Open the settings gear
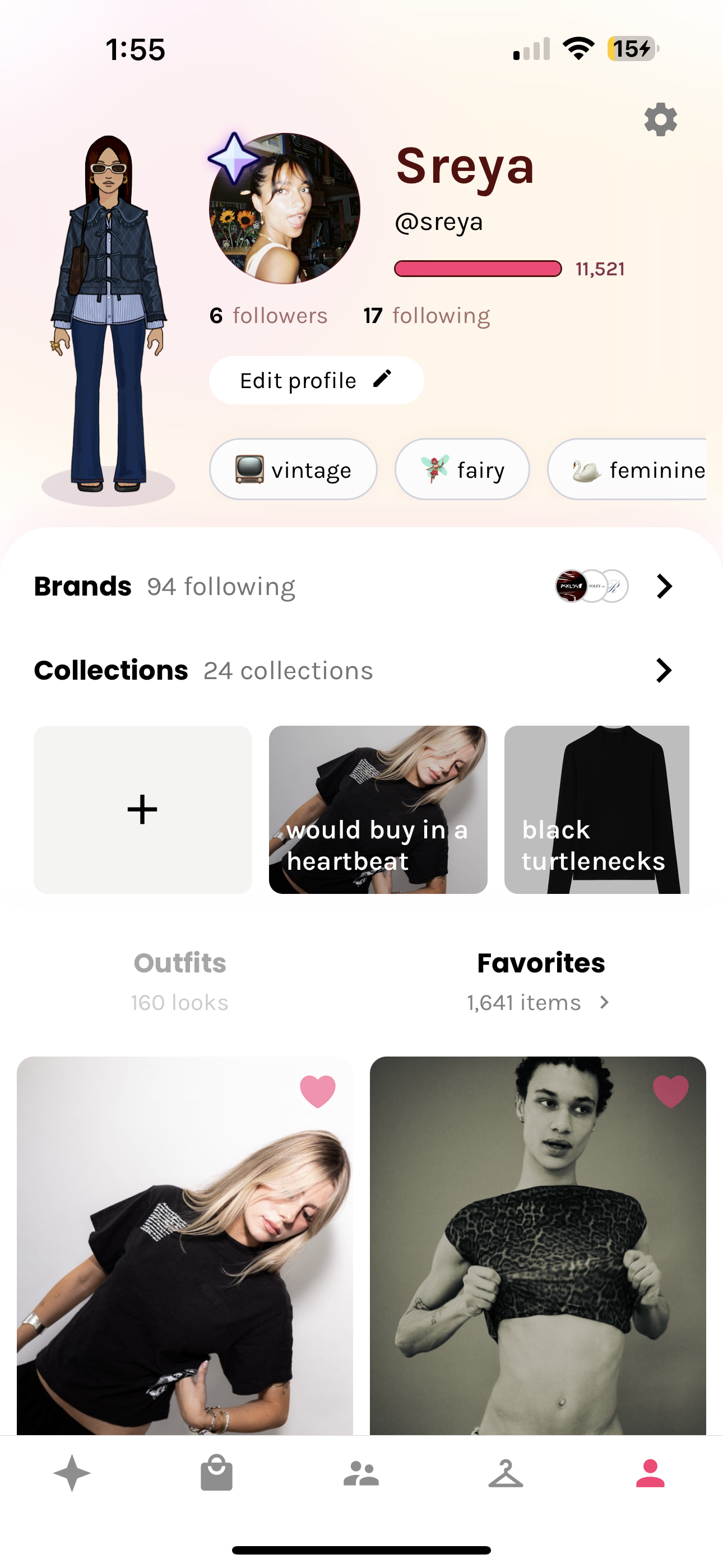This screenshot has width=723, height=1568. pos(660,119)
